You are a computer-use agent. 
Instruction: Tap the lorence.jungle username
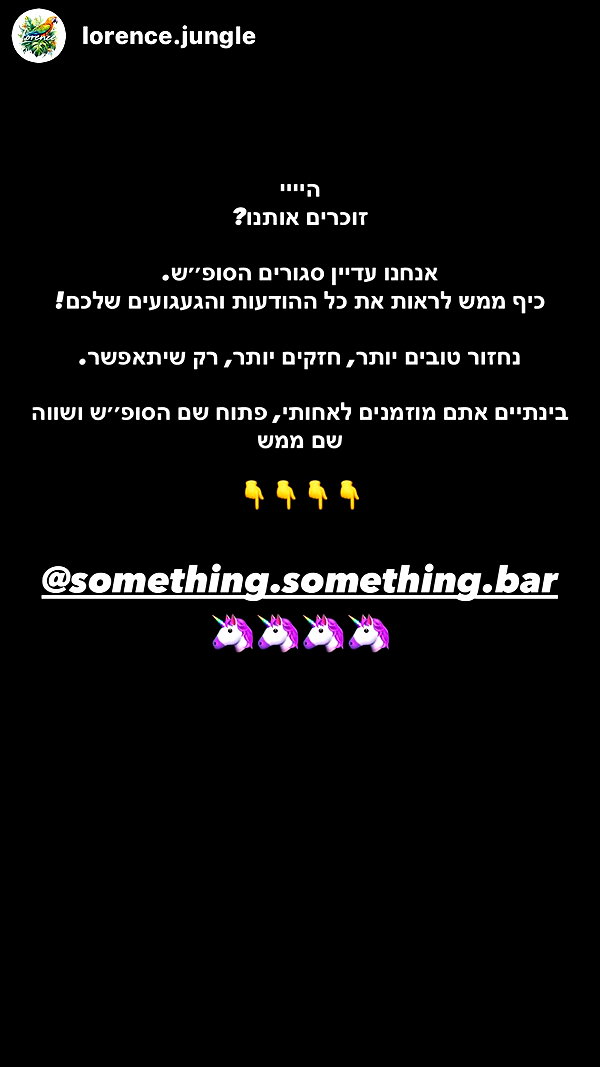[x=169, y=37]
